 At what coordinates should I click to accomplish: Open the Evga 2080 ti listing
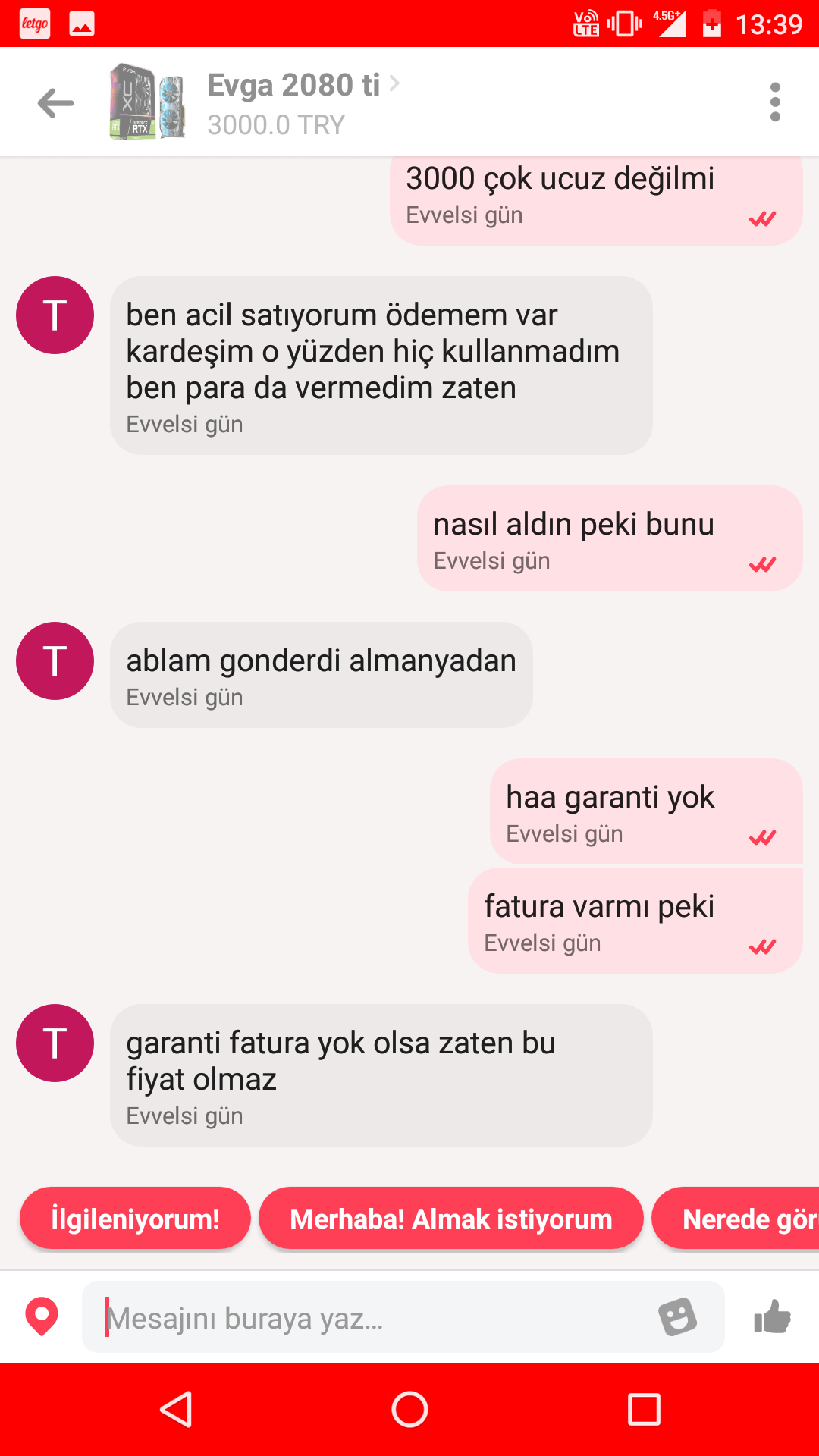point(294,86)
